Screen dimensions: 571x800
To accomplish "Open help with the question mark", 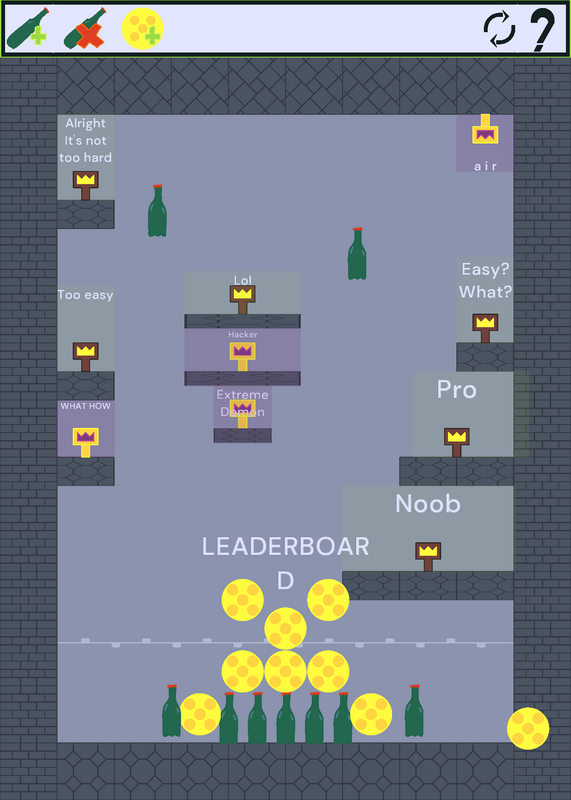I will pyautogui.click(x=542, y=29).
